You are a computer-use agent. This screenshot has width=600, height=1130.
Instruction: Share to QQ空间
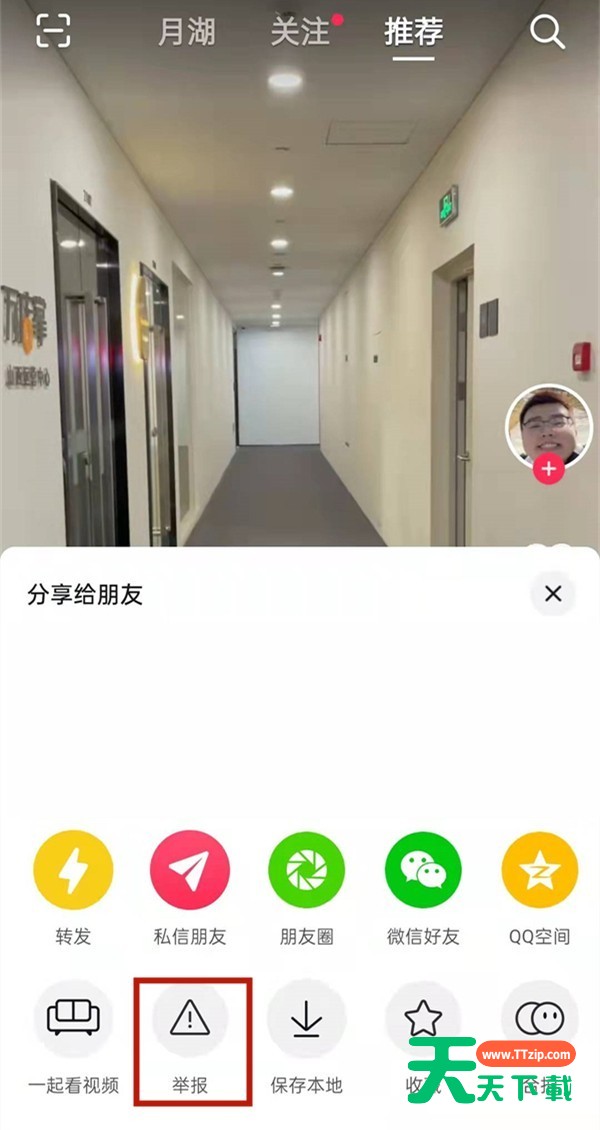(540, 870)
